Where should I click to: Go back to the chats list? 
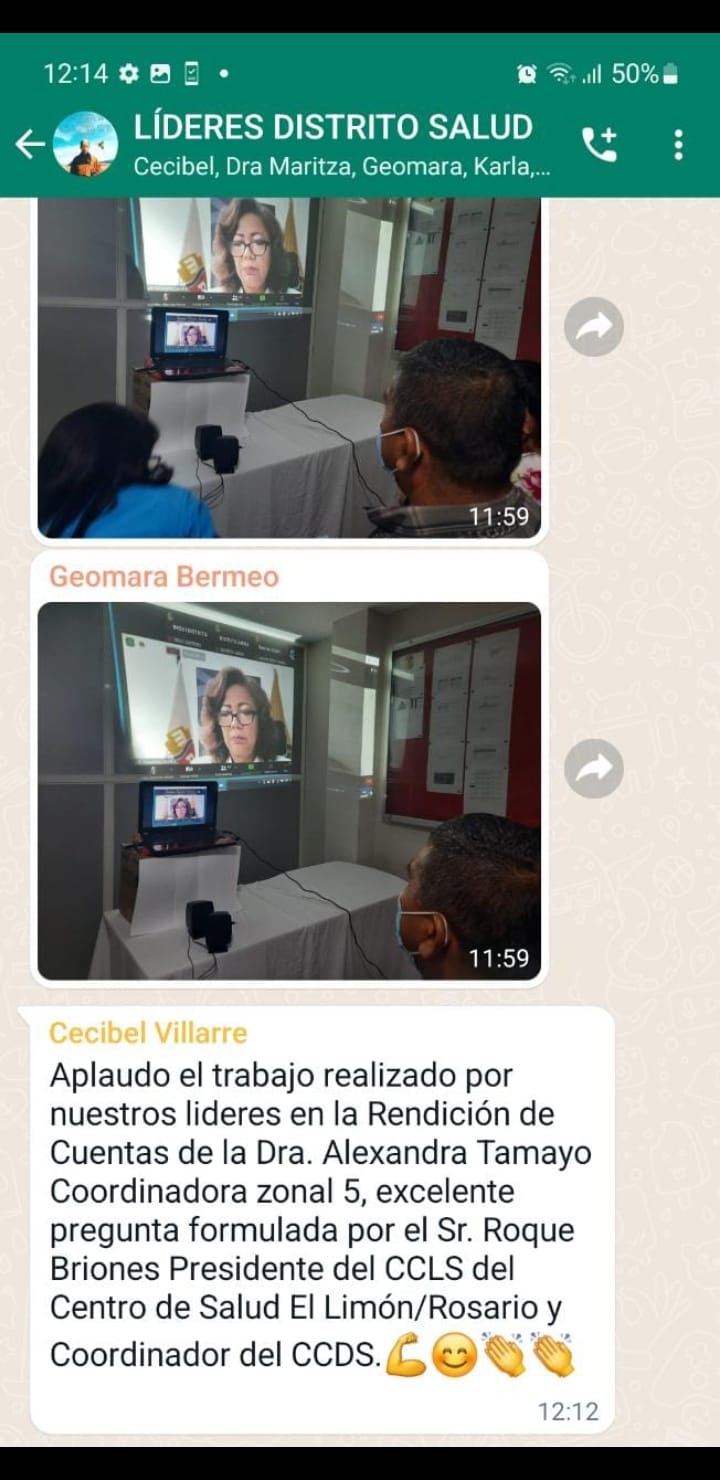tap(28, 145)
